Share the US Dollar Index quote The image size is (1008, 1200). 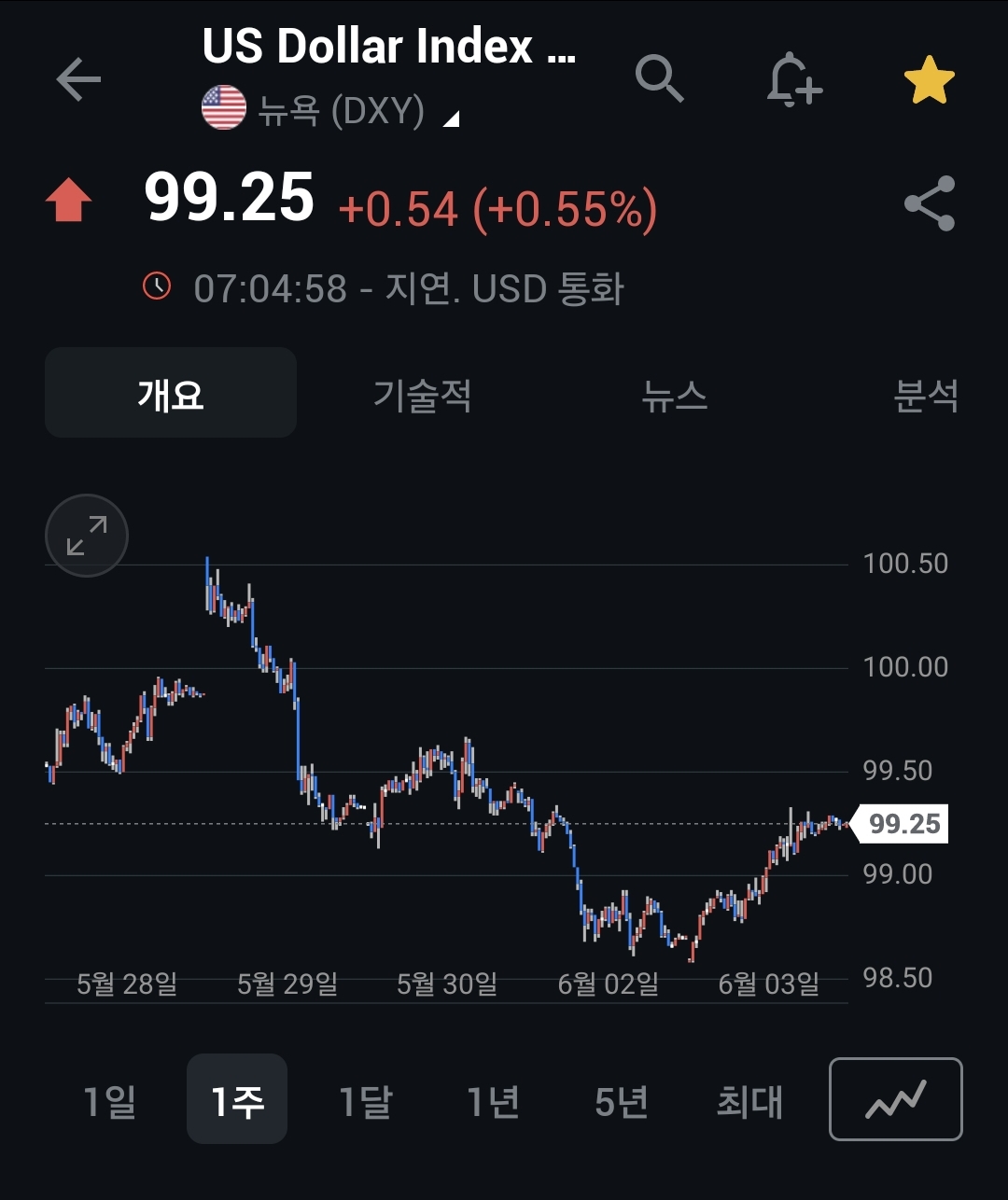[x=930, y=203]
